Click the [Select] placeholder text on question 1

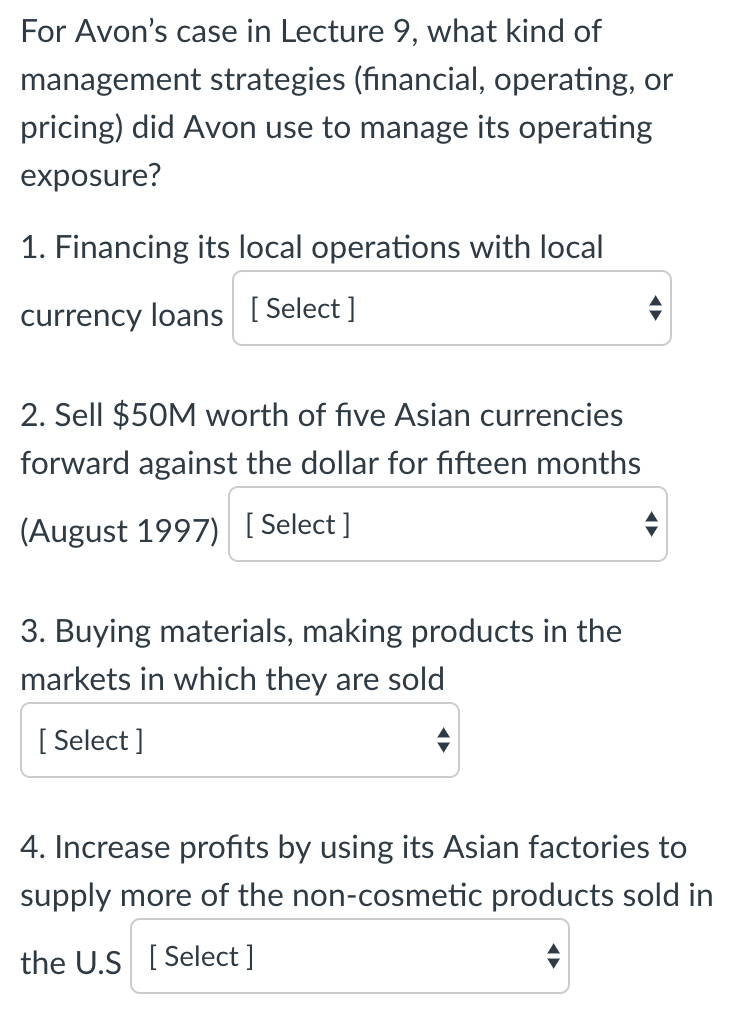pyautogui.click(x=303, y=308)
